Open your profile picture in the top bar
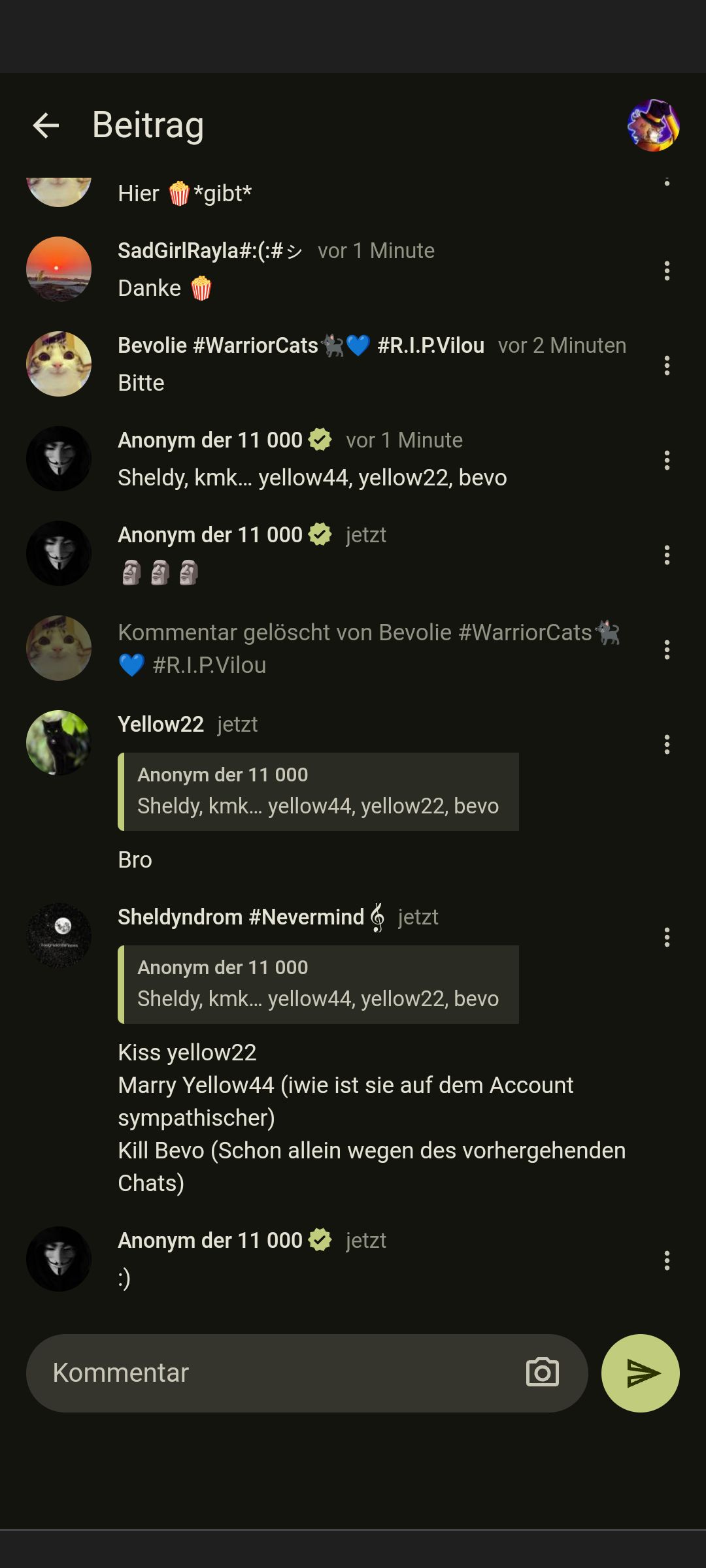Image resolution: width=706 pixels, height=1568 pixels. point(653,125)
